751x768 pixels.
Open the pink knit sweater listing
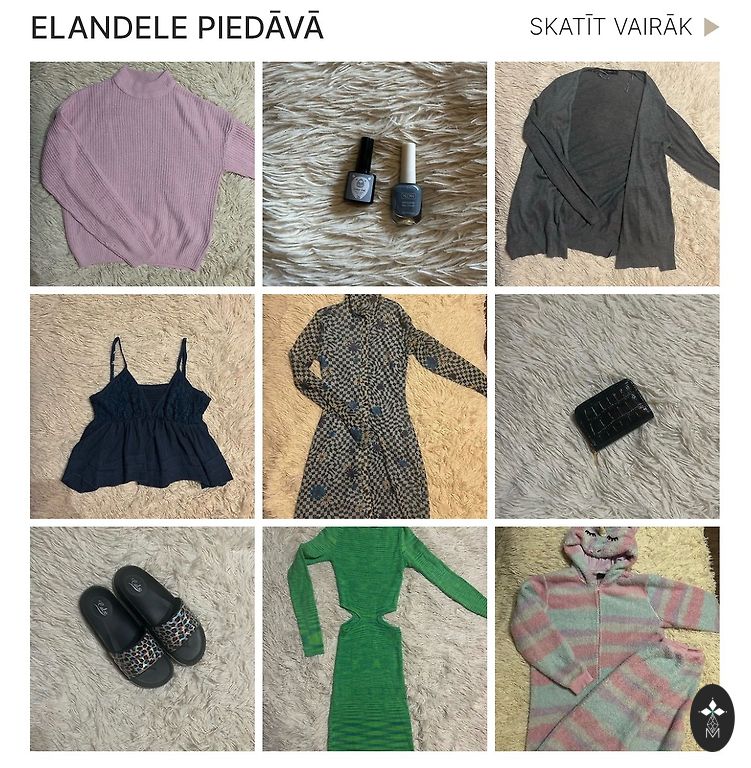point(142,174)
